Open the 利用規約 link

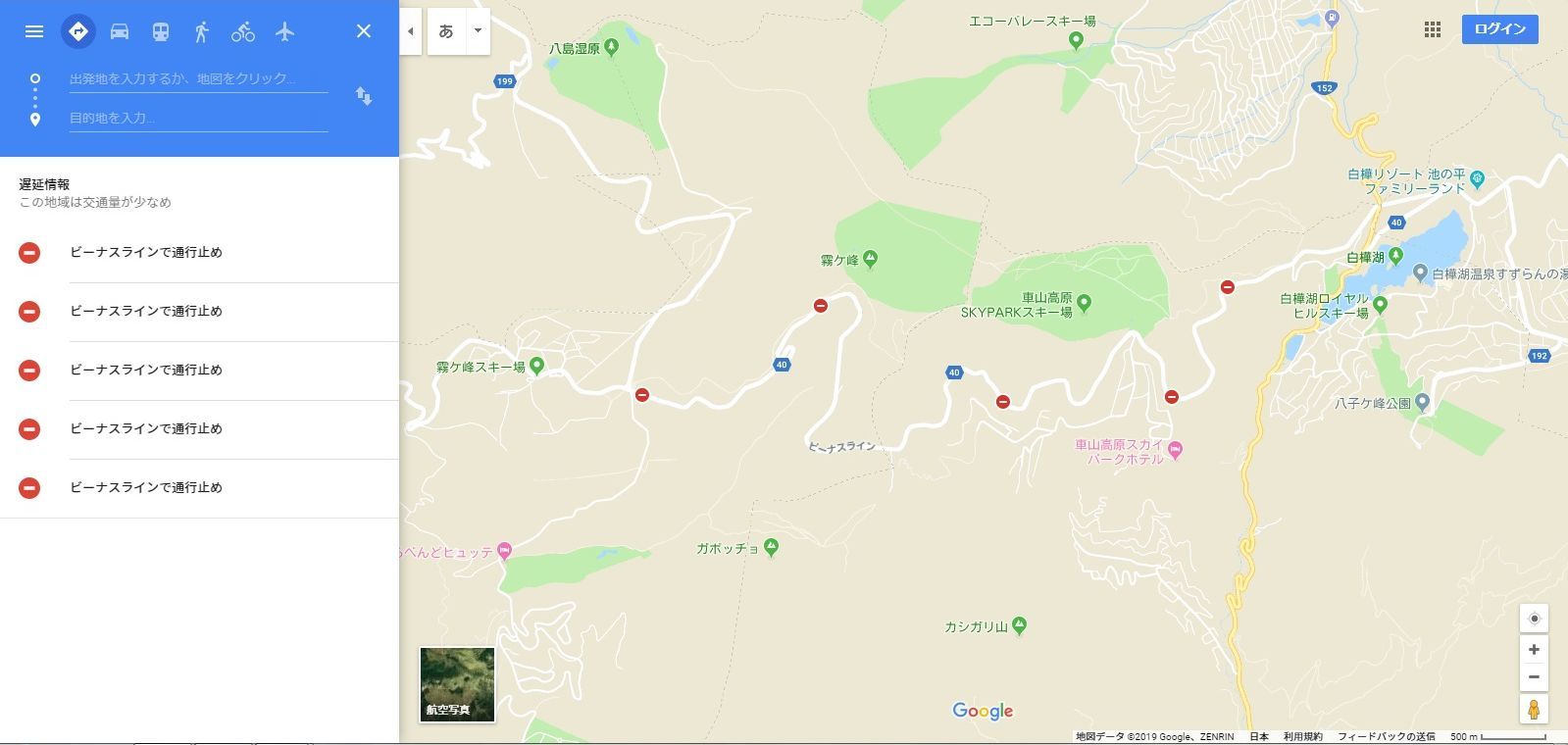[1302, 736]
